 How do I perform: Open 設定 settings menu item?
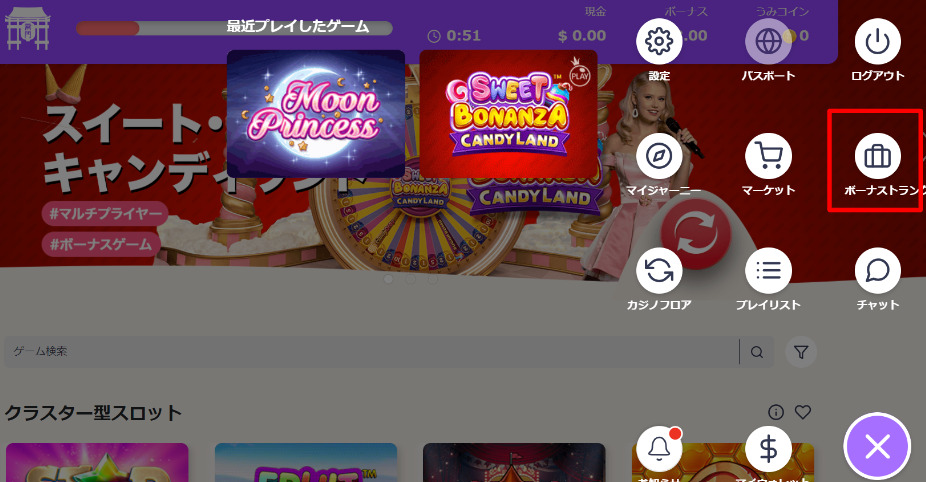659,42
